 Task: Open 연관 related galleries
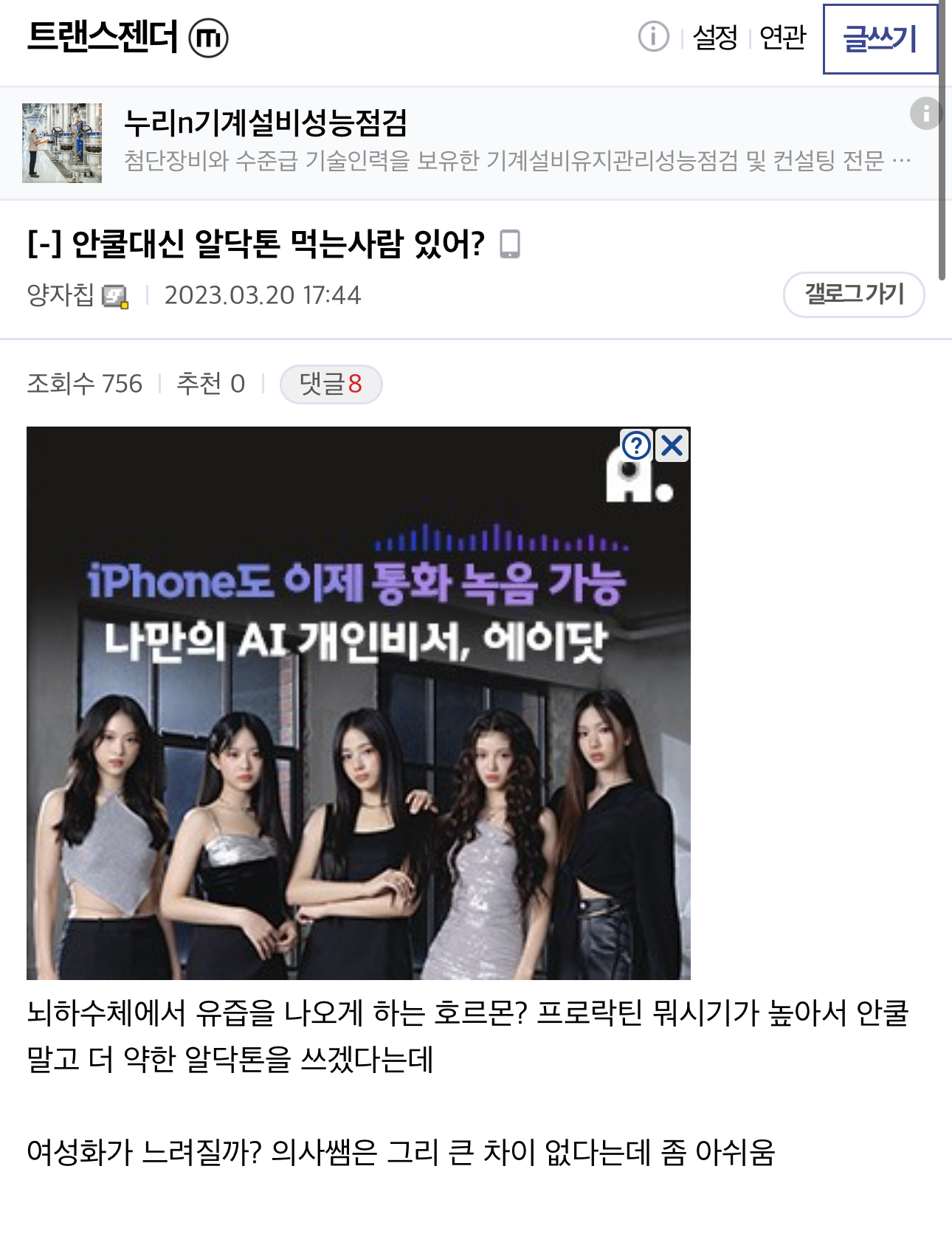[782, 37]
